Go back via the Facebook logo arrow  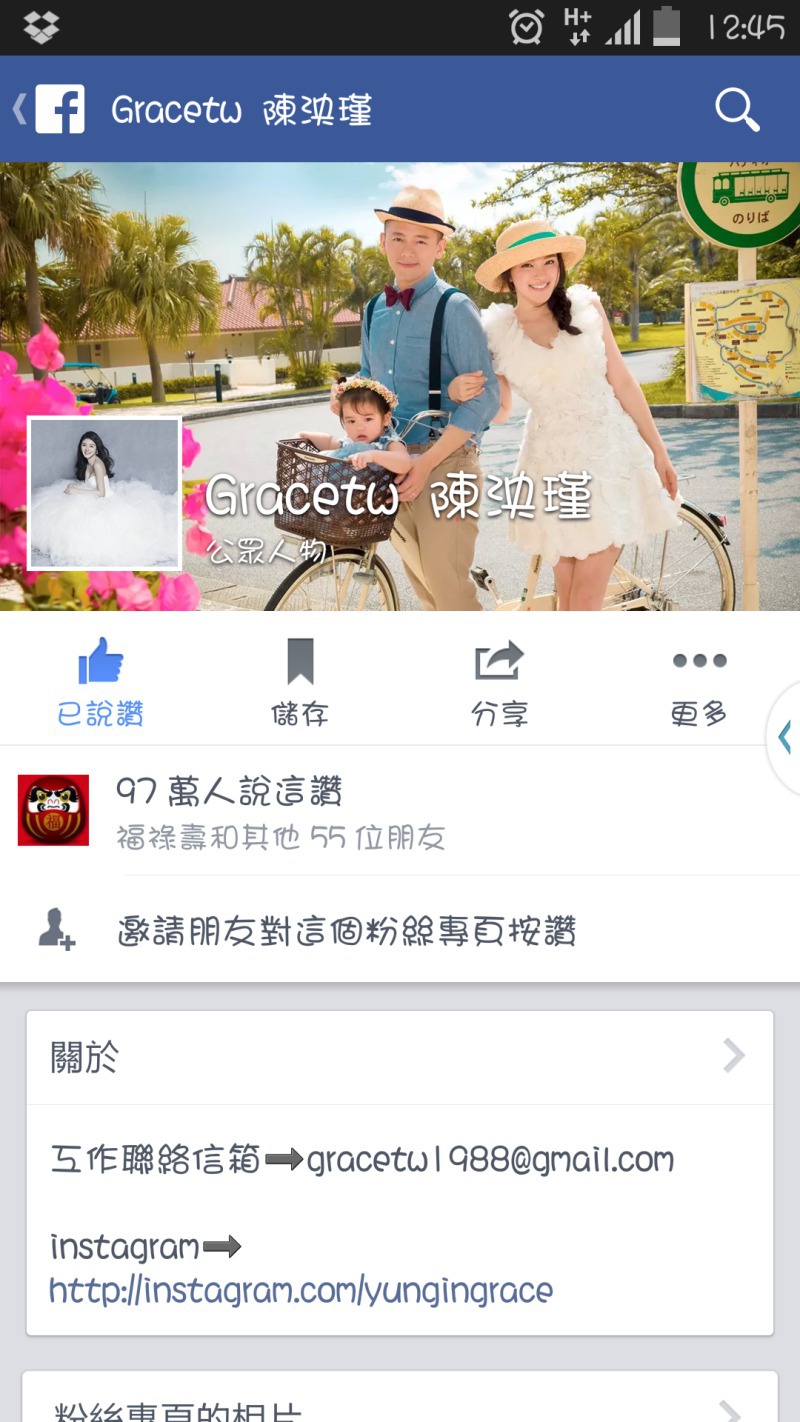[47, 109]
